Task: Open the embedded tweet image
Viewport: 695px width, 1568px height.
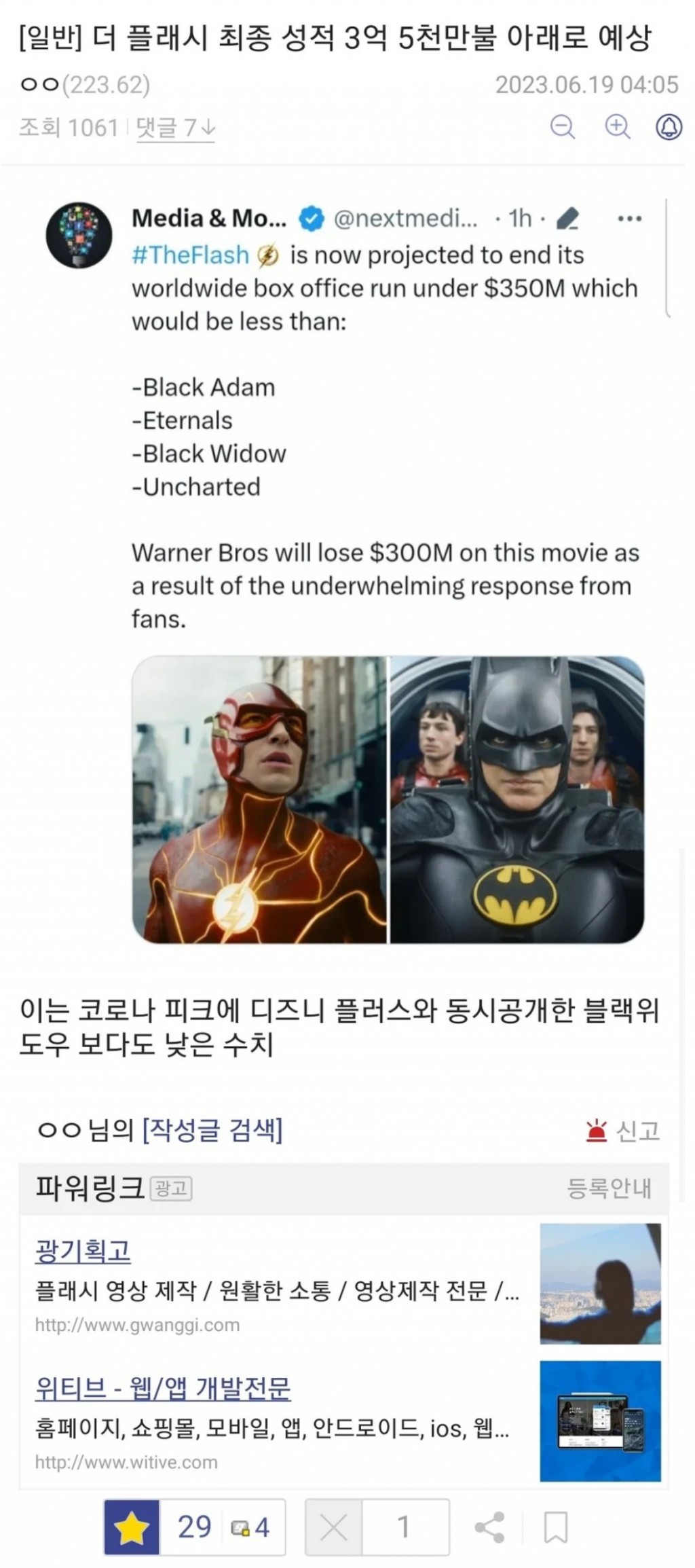Action: click(388, 799)
